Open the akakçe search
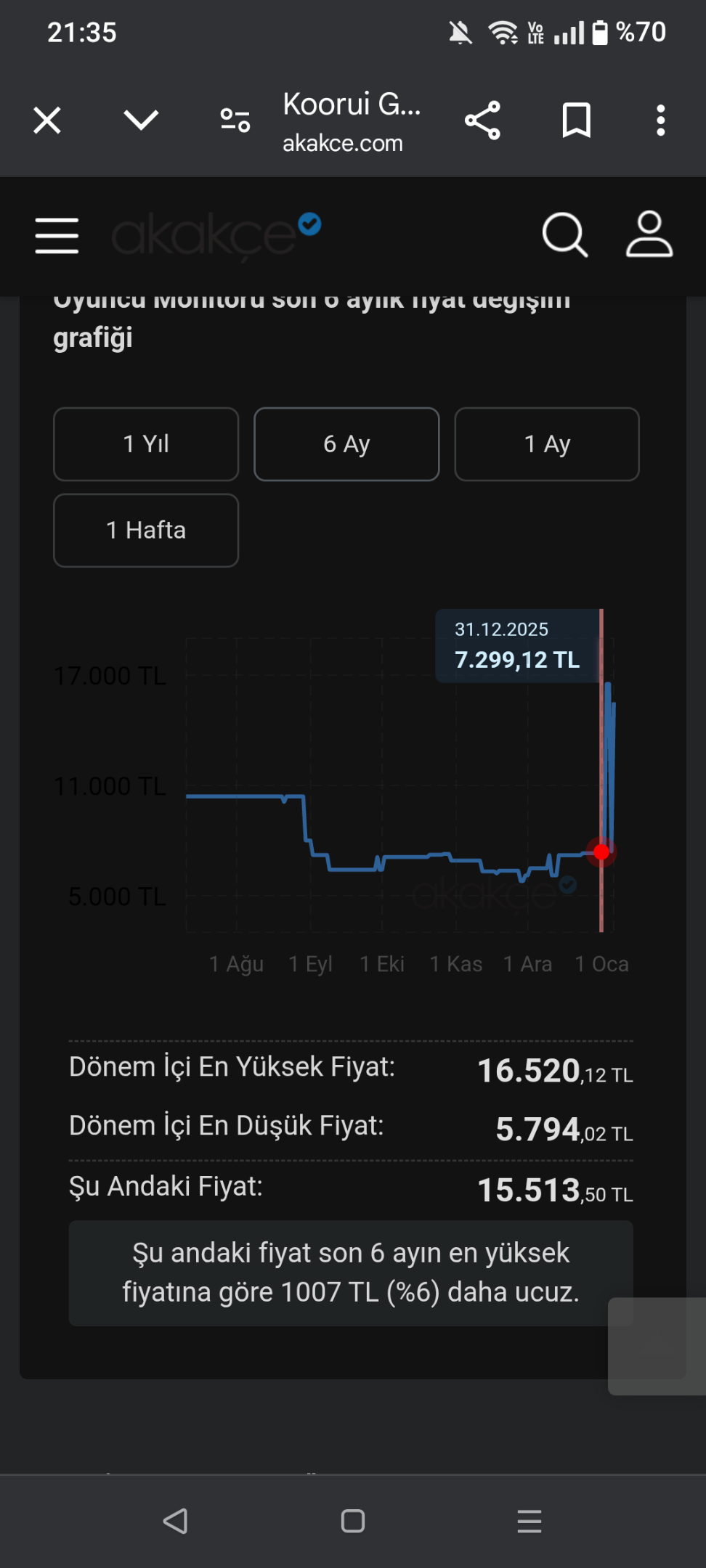Screen dimensions: 706x1568 (x=565, y=235)
